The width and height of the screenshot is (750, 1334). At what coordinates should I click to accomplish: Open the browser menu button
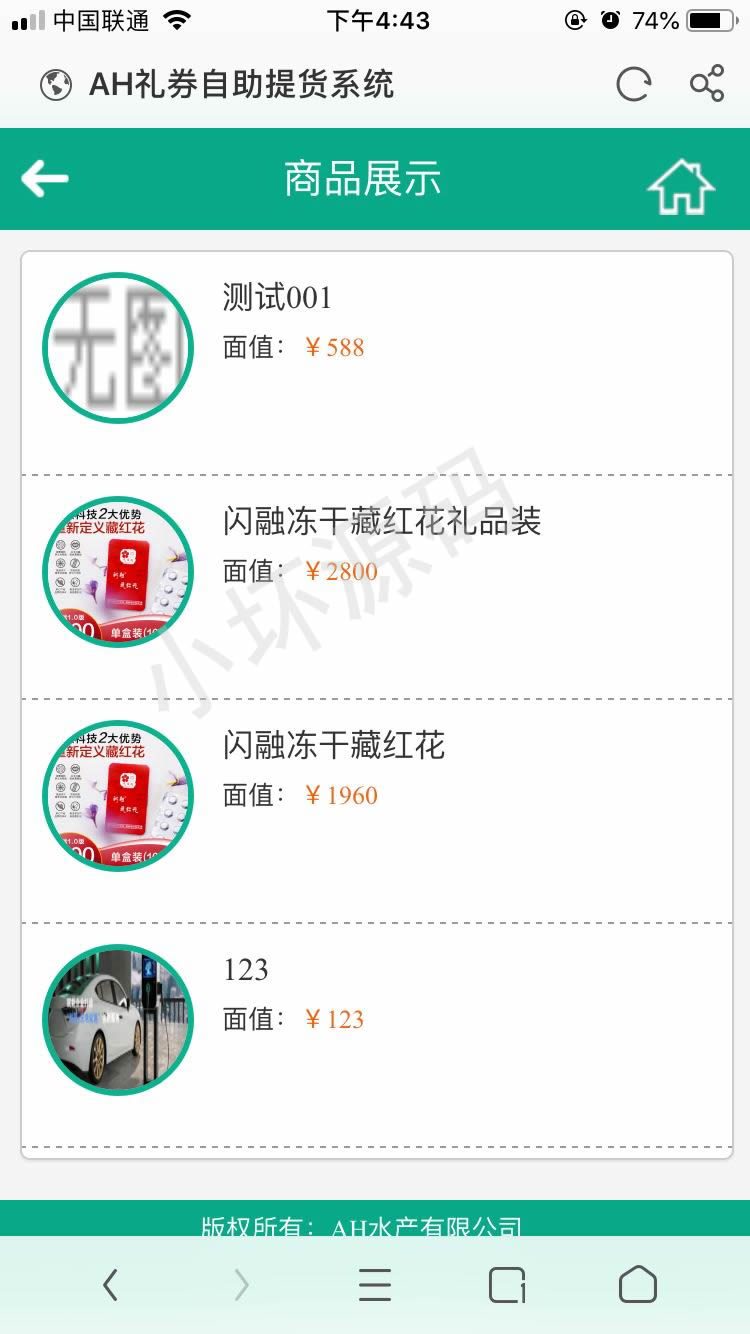point(375,1284)
